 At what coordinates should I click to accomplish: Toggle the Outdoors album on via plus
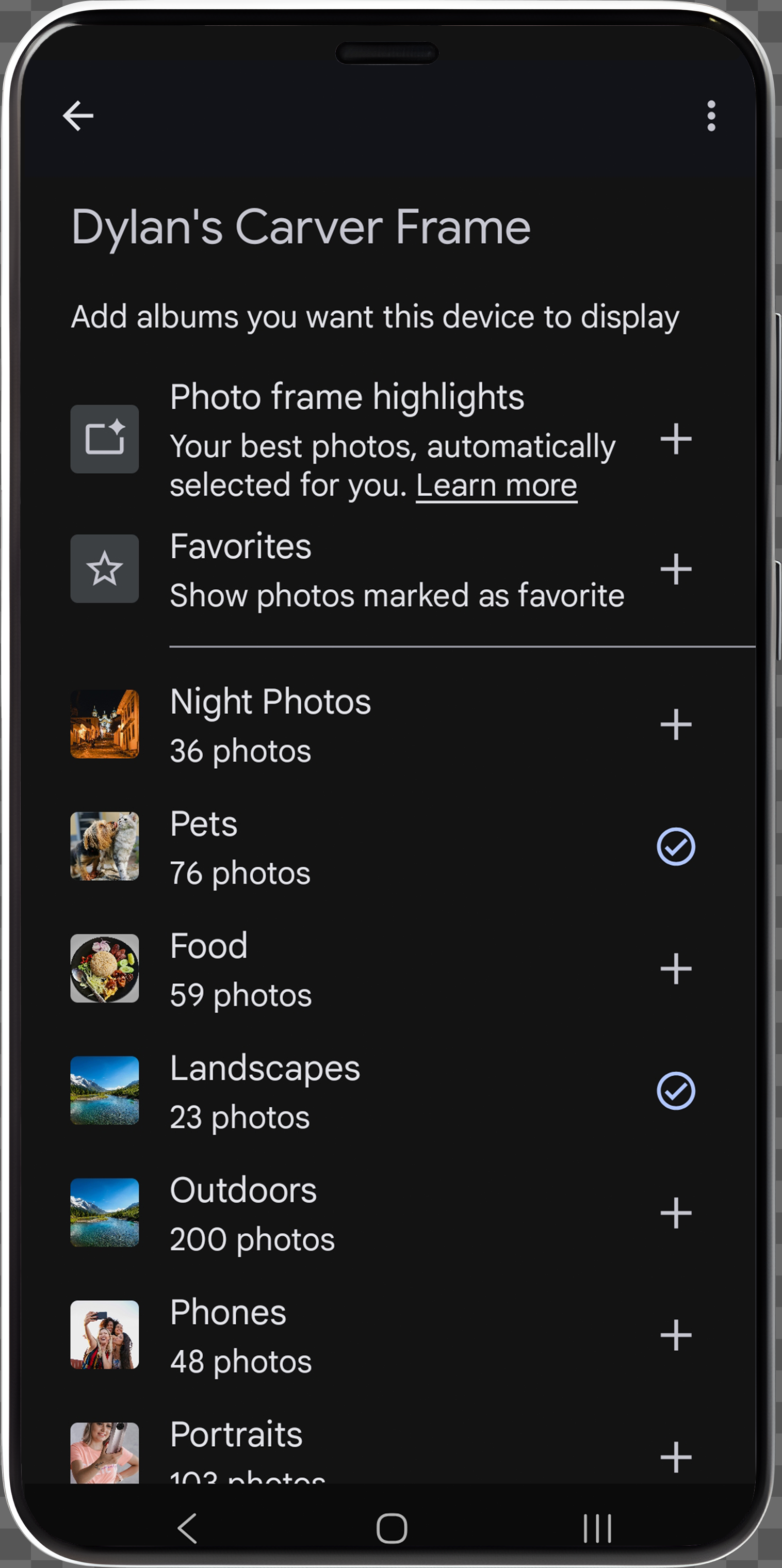(677, 1213)
